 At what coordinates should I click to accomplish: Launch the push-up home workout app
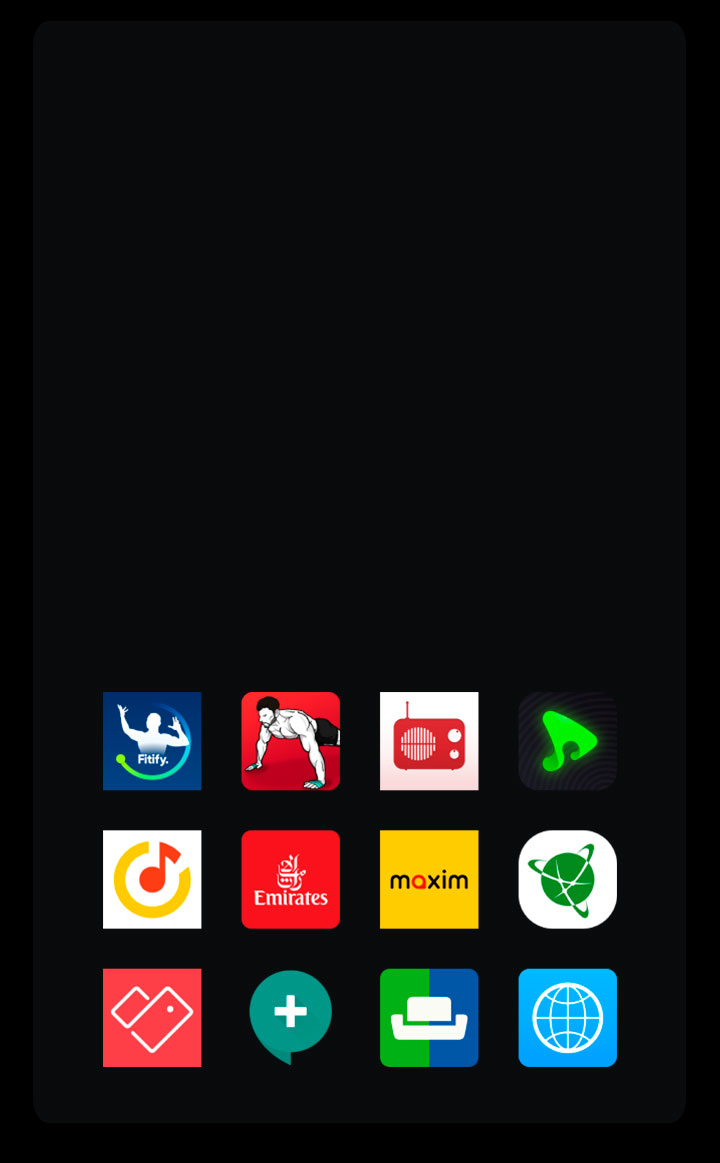(290, 741)
